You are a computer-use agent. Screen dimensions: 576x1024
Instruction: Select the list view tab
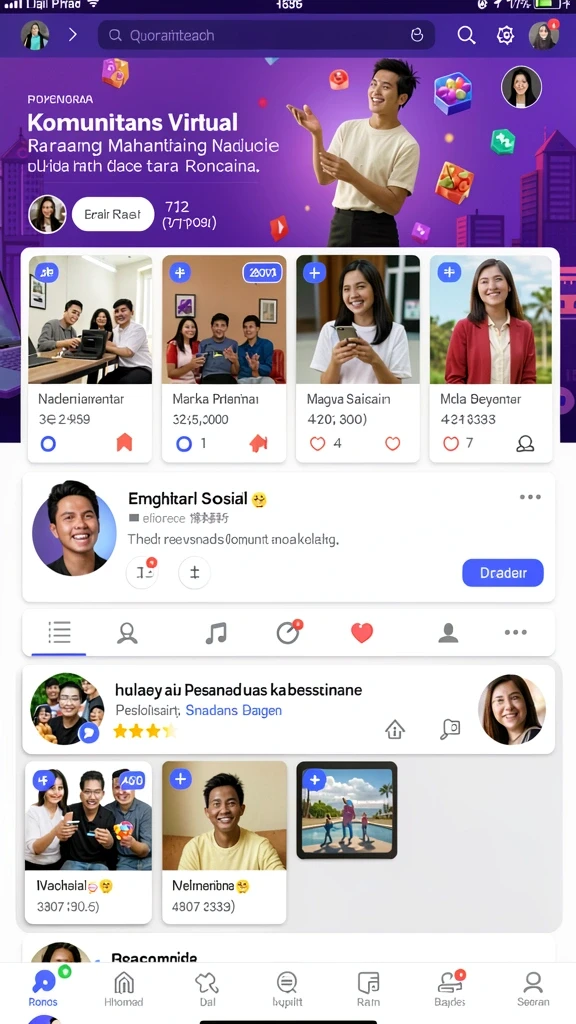click(x=59, y=632)
